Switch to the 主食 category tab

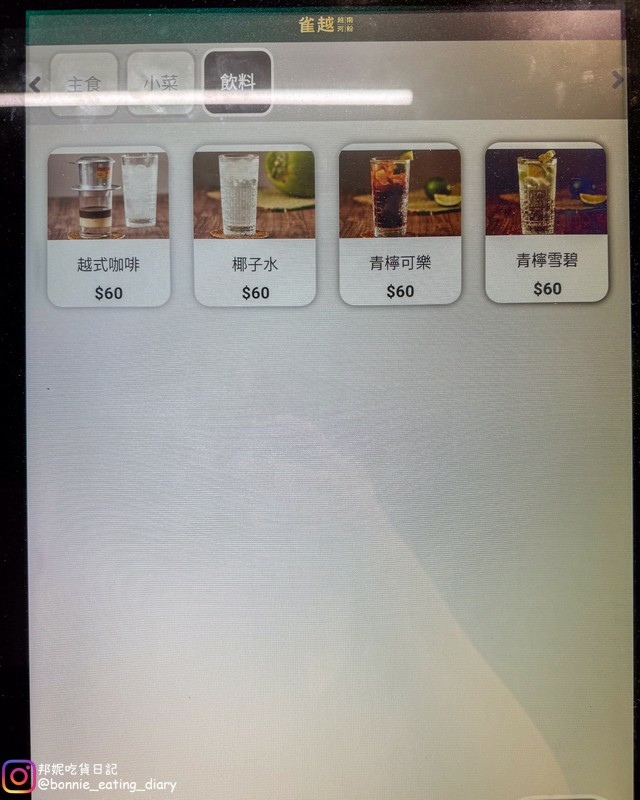point(84,83)
